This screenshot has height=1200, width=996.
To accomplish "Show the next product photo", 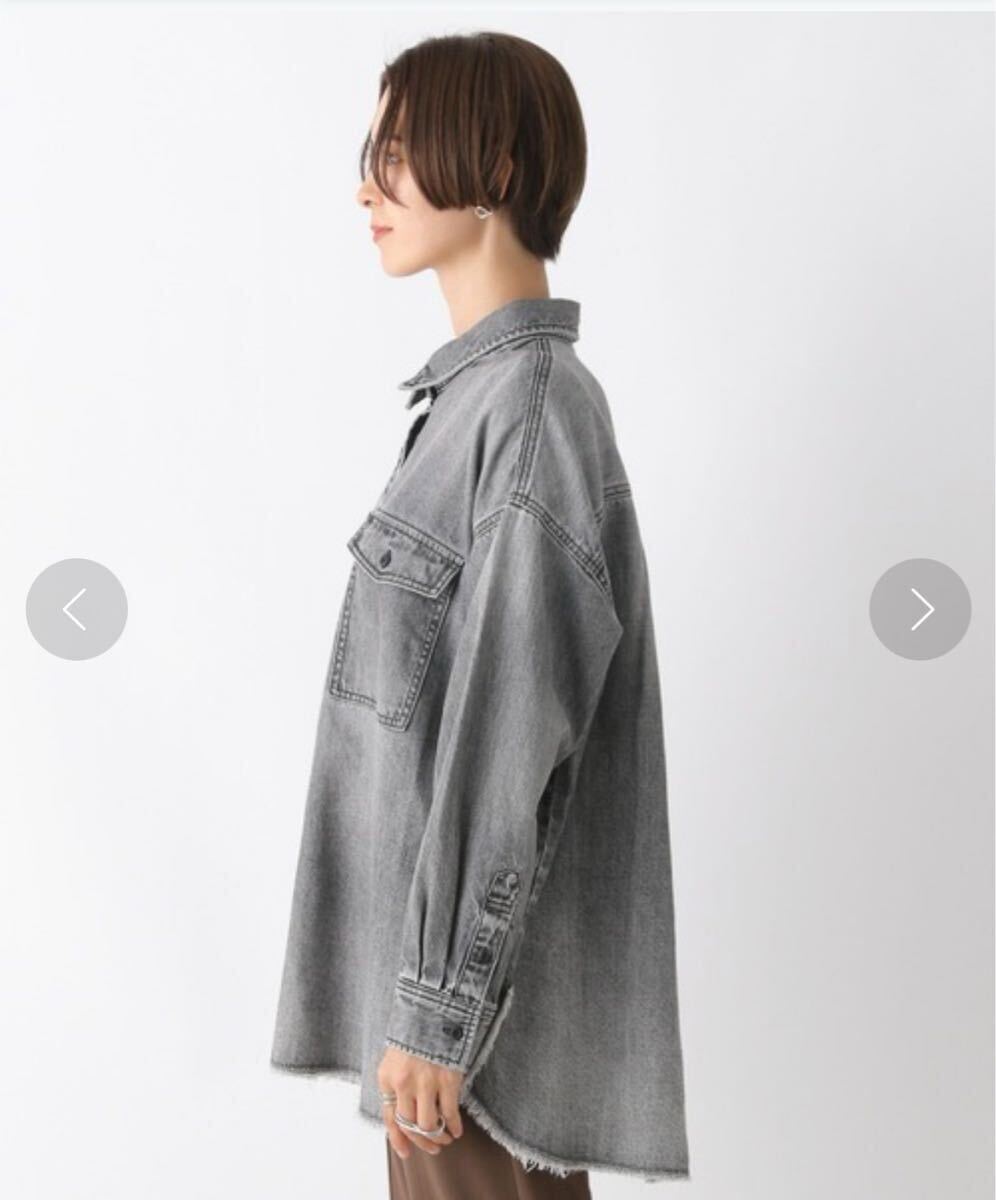I will pos(920,609).
